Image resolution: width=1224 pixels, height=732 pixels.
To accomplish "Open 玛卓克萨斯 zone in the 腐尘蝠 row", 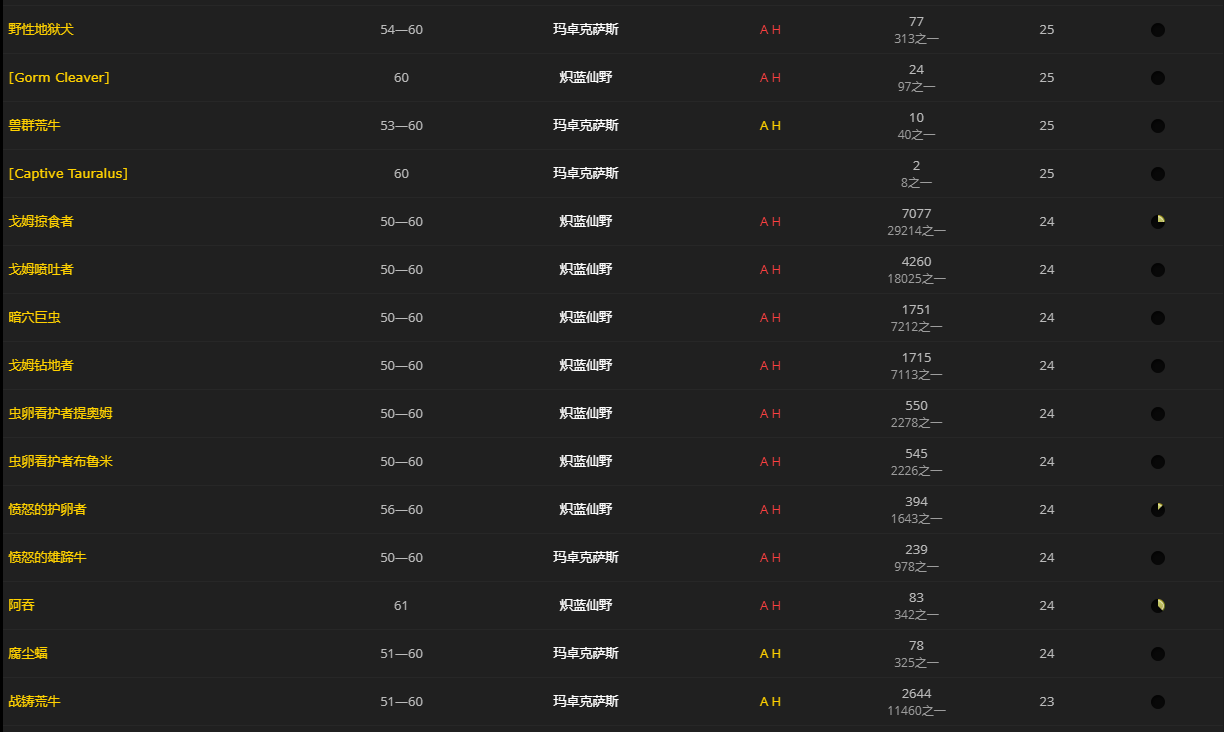I will [x=586, y=654].
